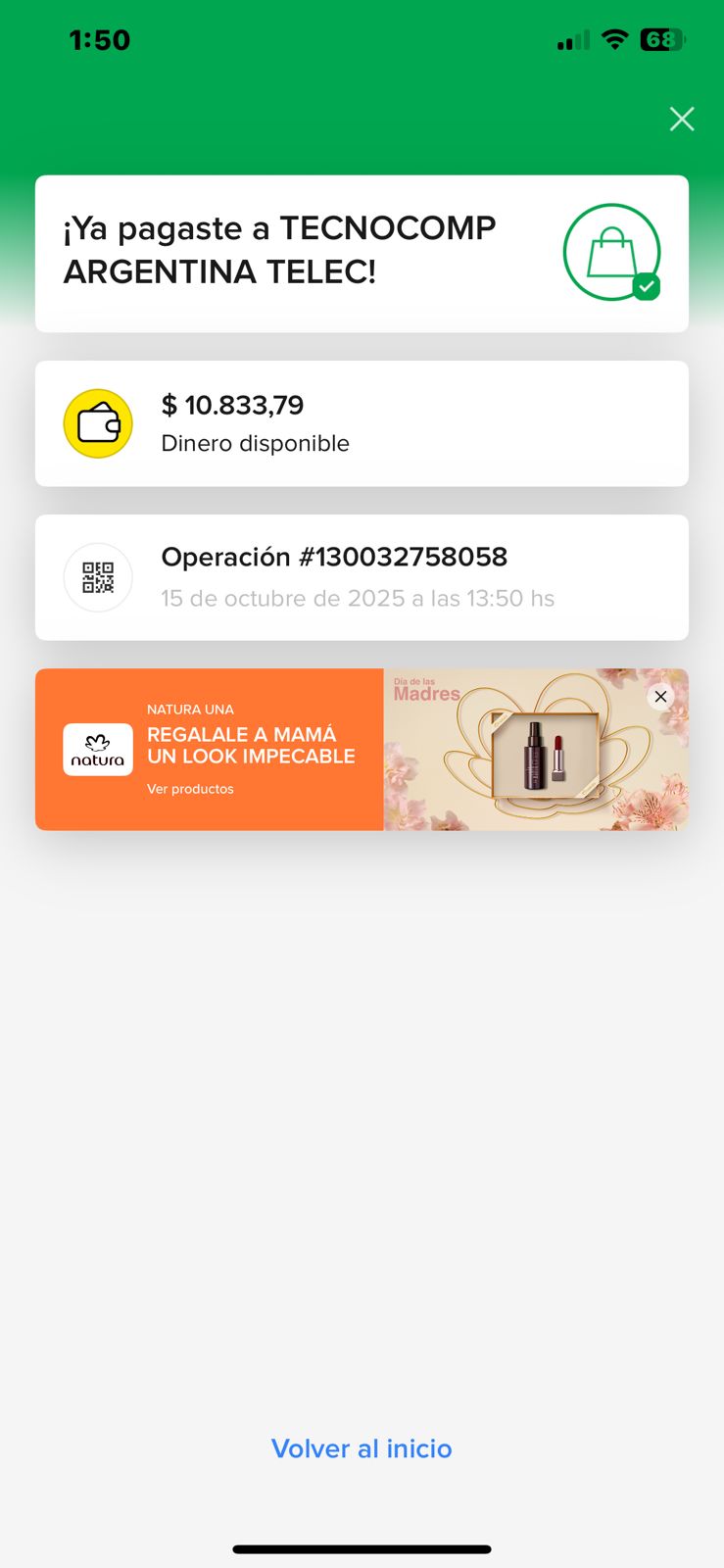Tap Volver al inicio link
Image resolution: width=724 pixels, height=1568 pixels.
pyautogui.click(x=362, y=1448)
